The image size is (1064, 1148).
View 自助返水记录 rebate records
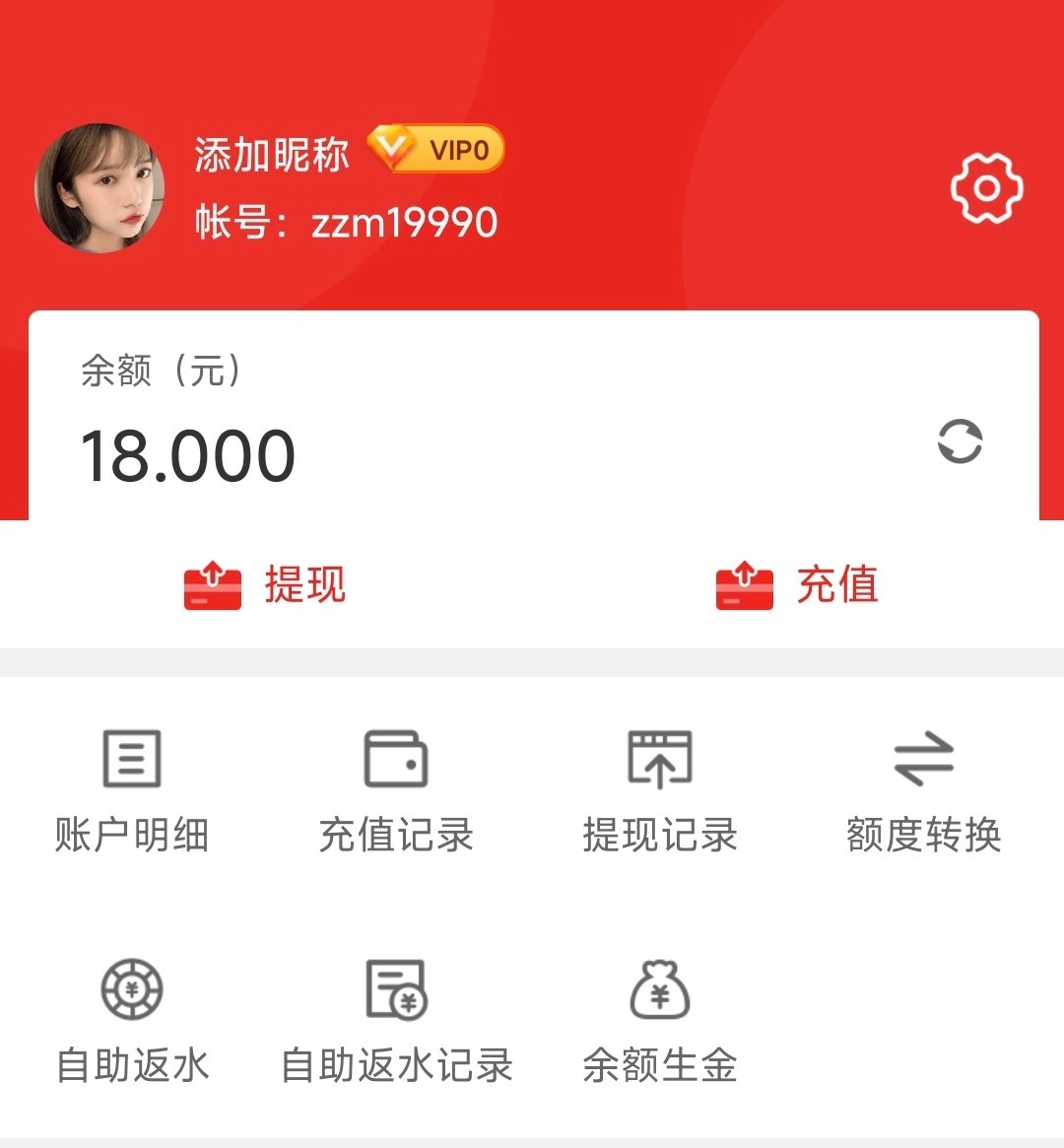point(396,1022)
